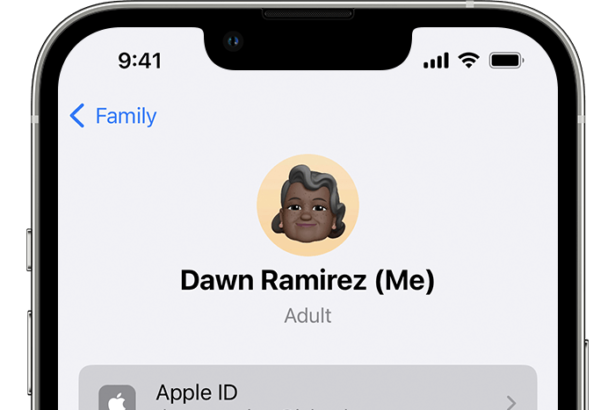
Task: Open the Apple ID row
Action: [x=308, y=393]
